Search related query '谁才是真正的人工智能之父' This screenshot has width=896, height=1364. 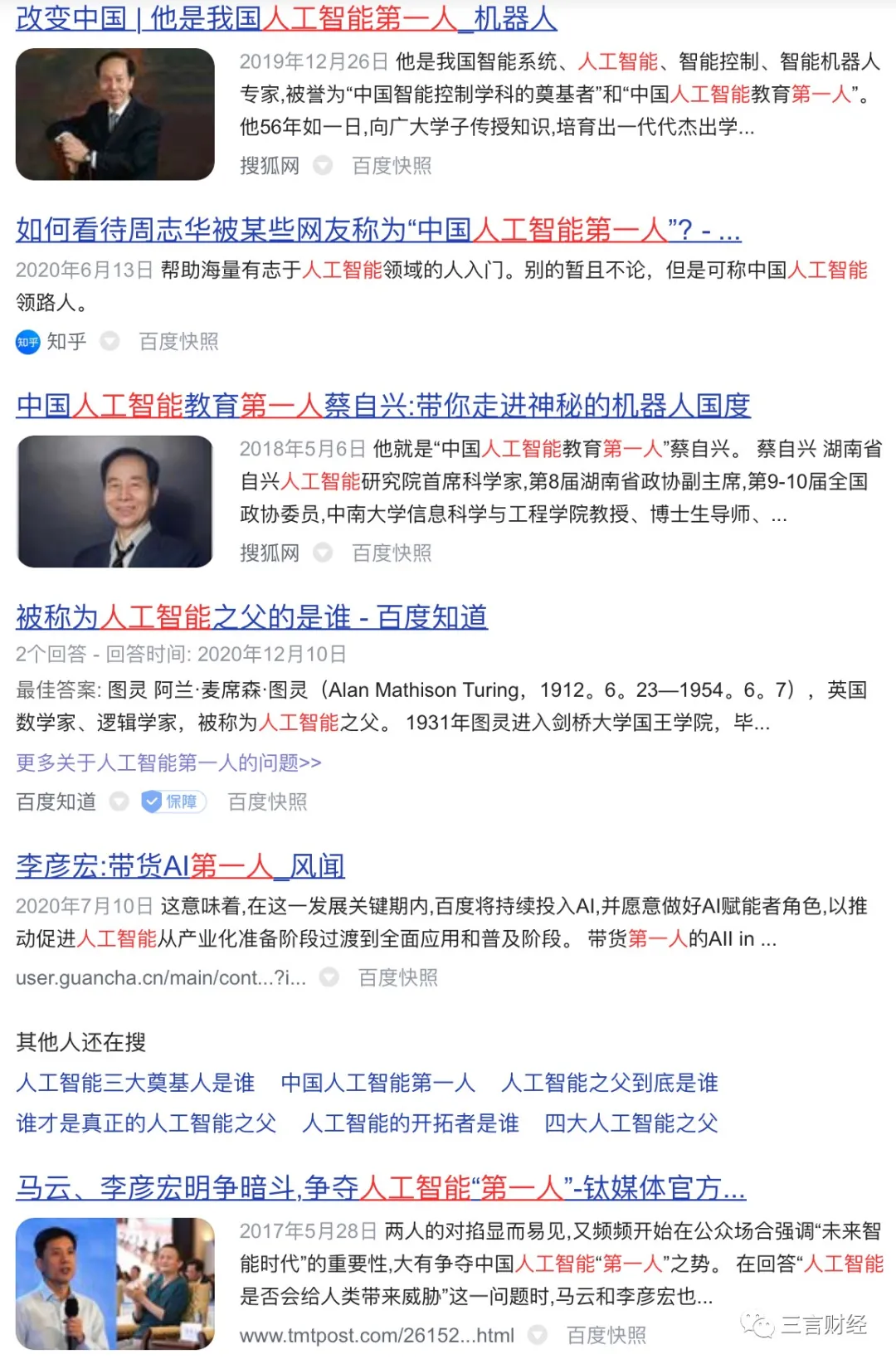[146, 1123]
